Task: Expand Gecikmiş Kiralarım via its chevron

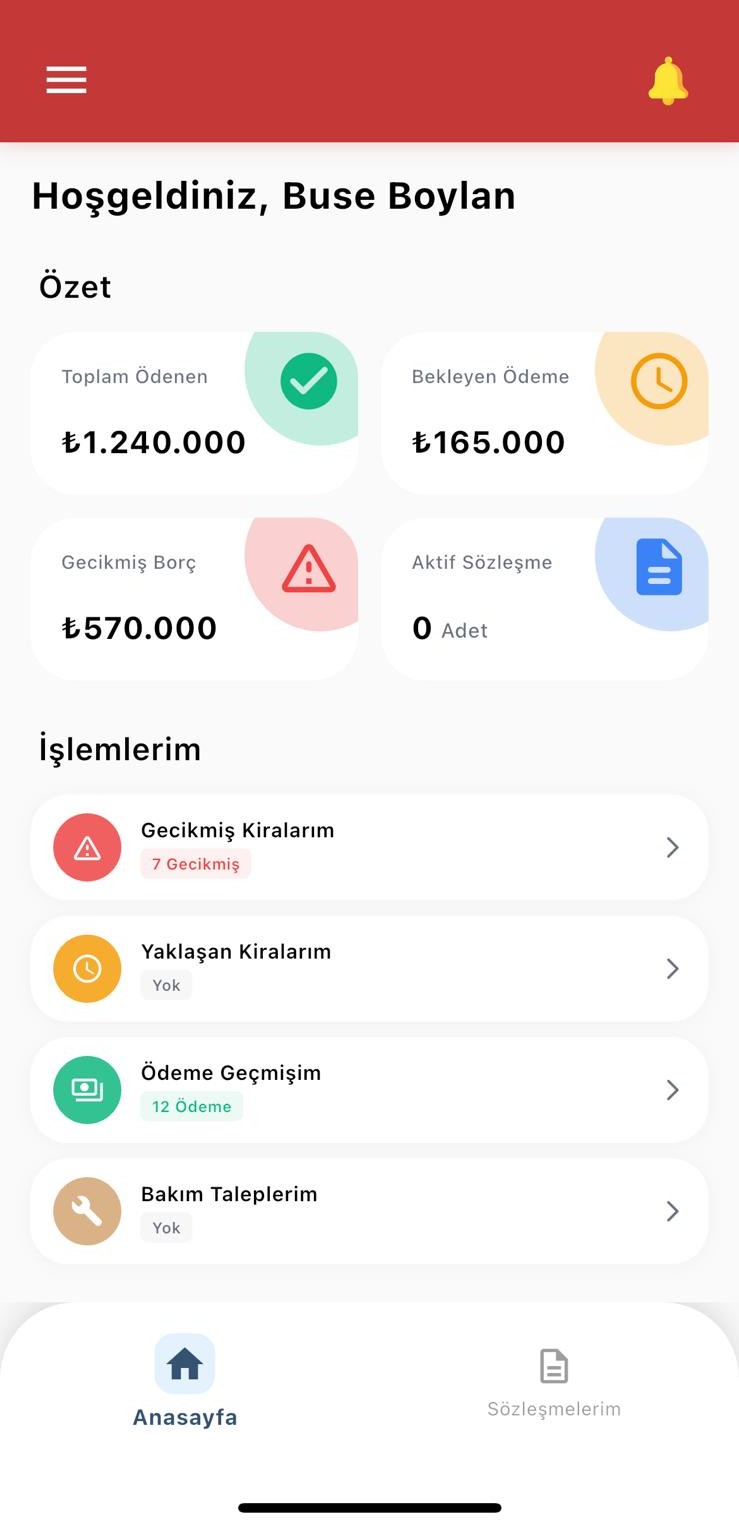Action: pos(672,847)
